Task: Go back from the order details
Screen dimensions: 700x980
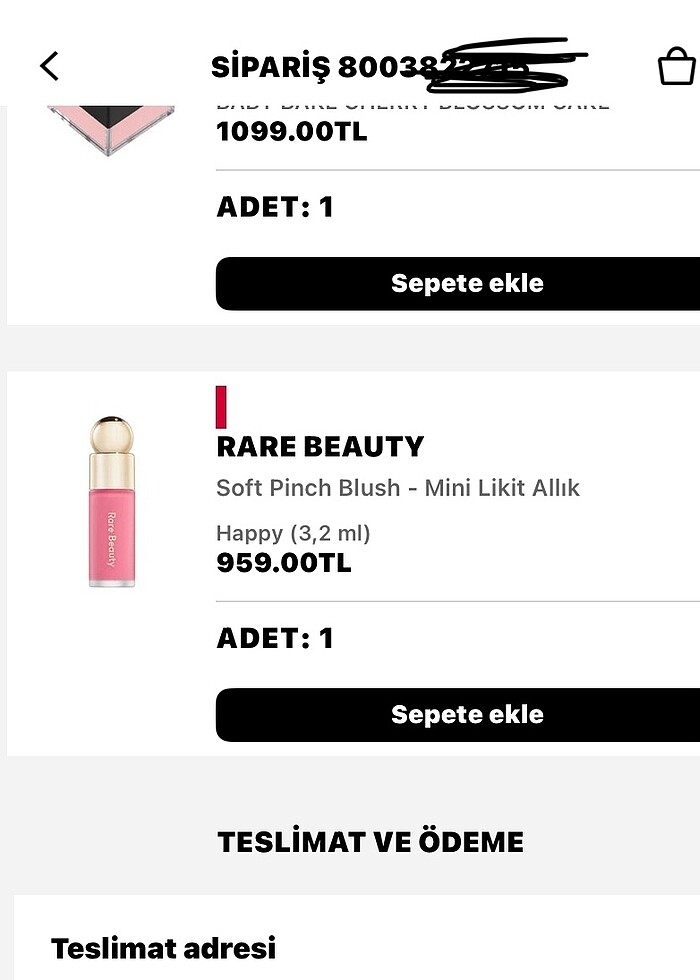Action: tap(49, 66)
